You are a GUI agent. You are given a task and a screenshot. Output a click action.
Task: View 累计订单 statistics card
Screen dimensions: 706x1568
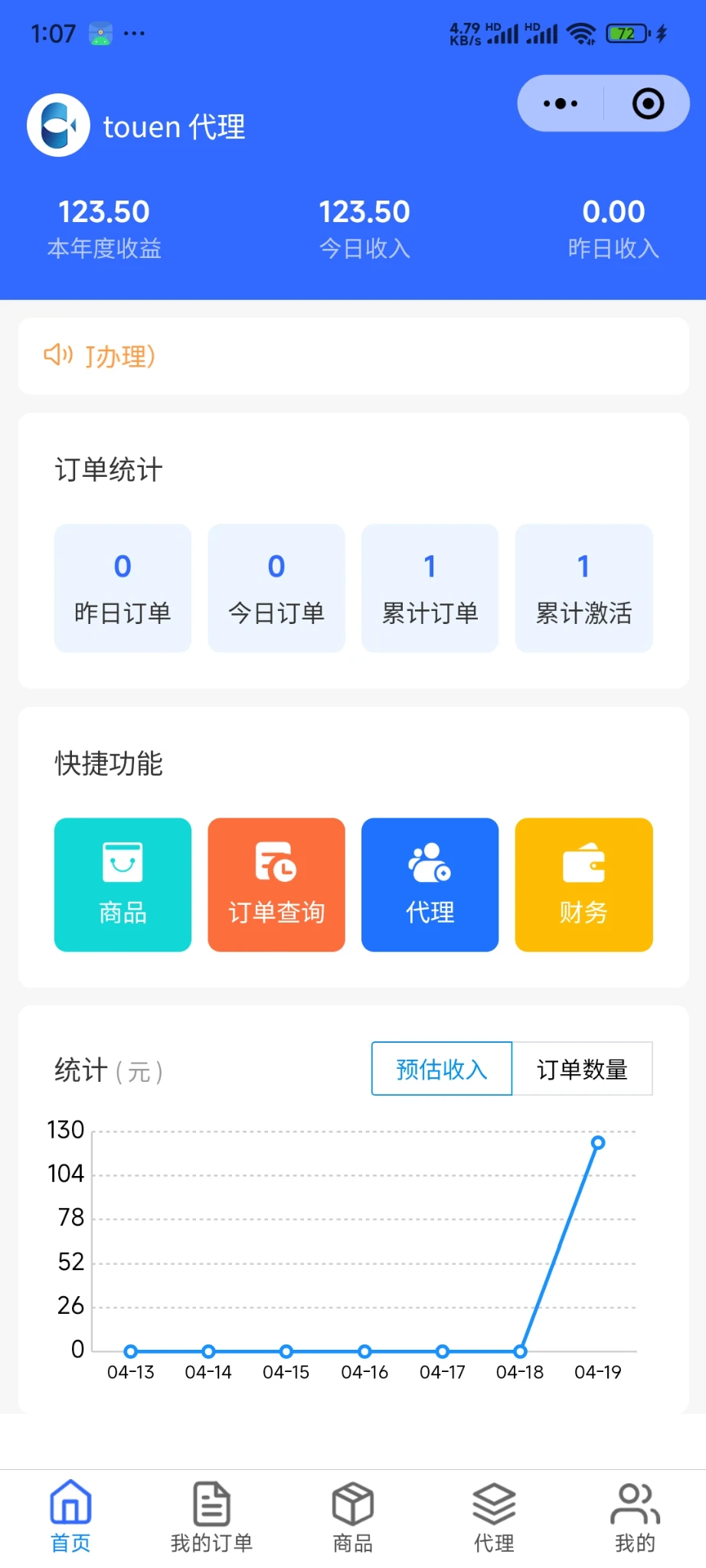coord(430,588)
